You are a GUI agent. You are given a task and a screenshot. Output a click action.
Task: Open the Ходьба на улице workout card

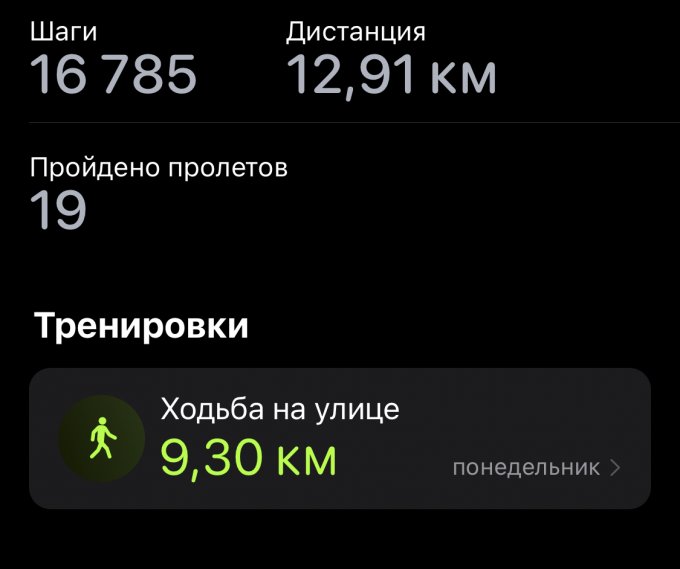[x=339, y=438]
